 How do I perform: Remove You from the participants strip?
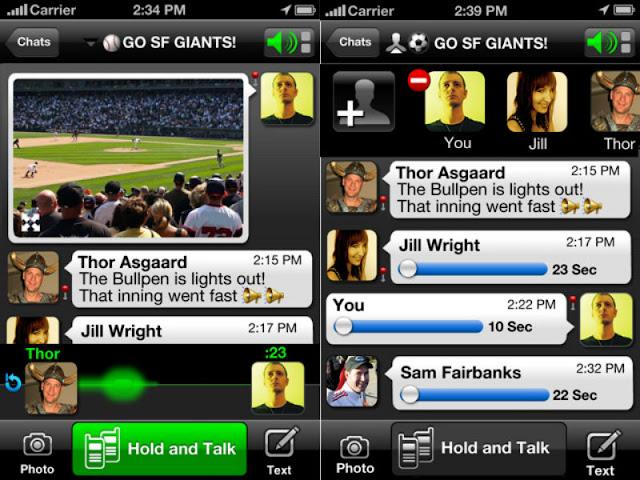point(419,80)
